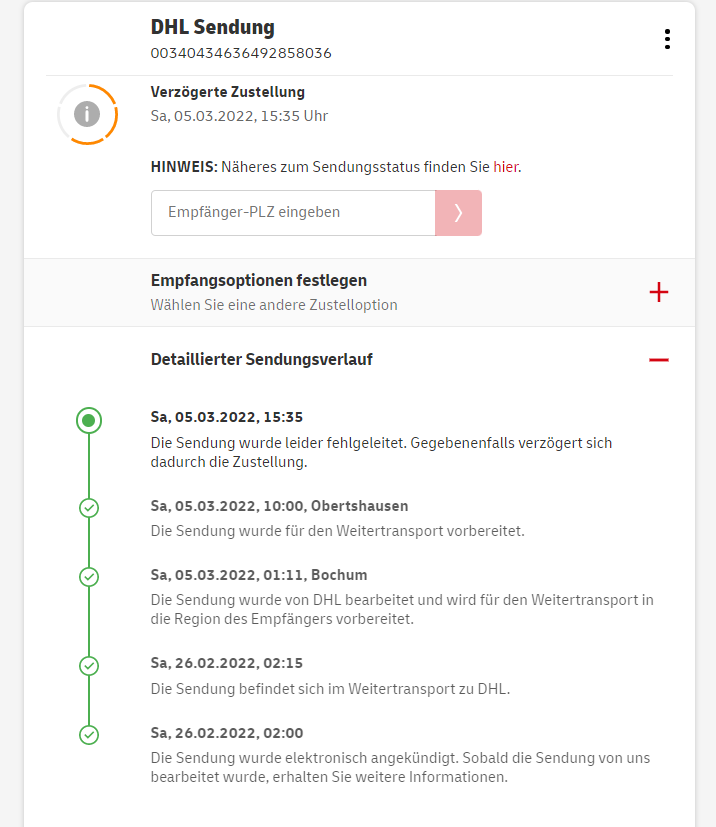Image resolution: width=716 pixels, height=827 pixels.
Task: Focus the Empfänger-PLZ input field
Action: (293, 212)
